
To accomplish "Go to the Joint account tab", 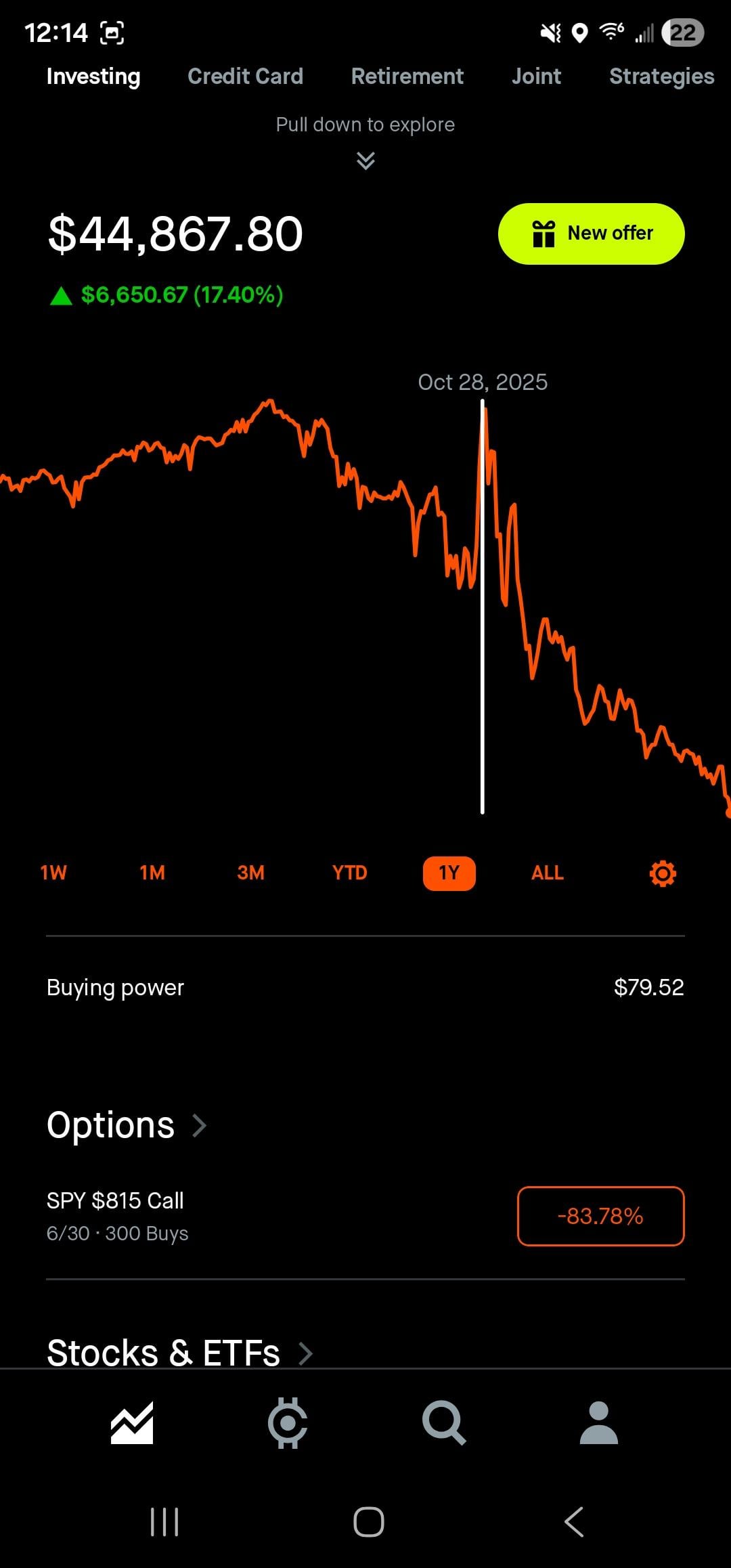I will click(x=536, y=77).
